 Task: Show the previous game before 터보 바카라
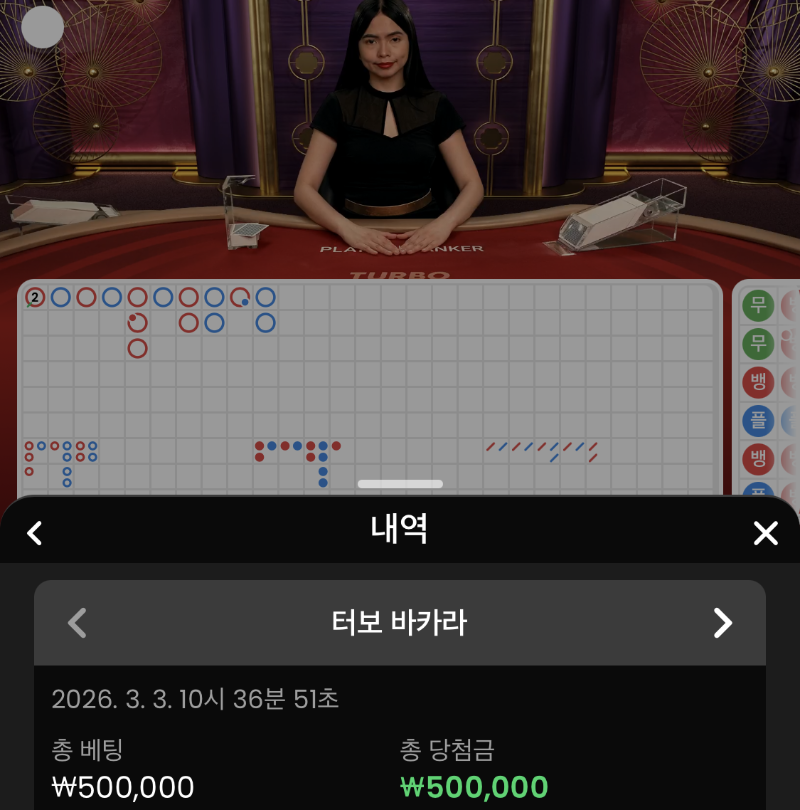point(77,623)
